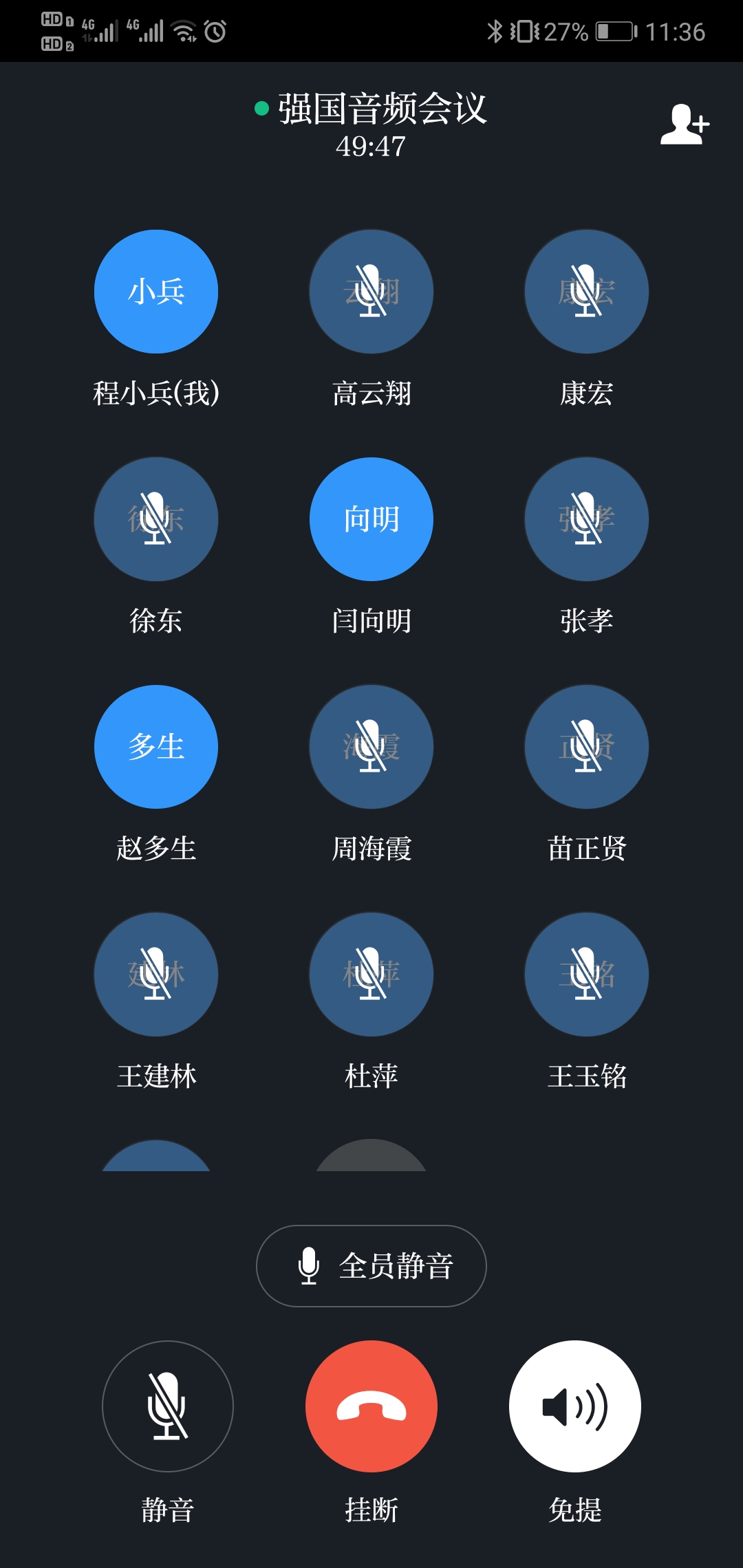Hang up the call with 挂断
Viewport: 743px width, 1568px height.
(x=371, y=1406)
